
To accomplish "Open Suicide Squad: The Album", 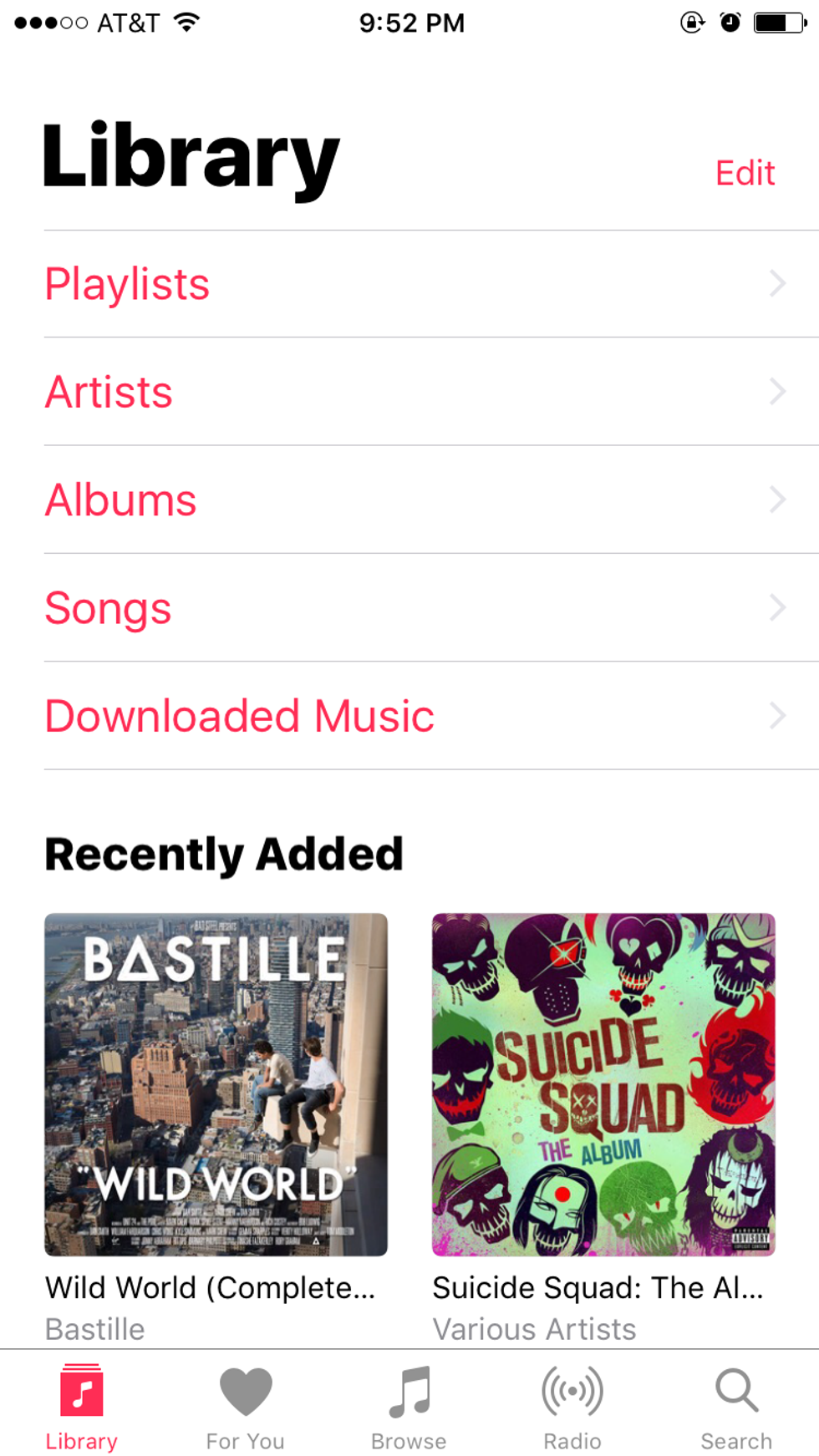I will [x=603, y=1084].
